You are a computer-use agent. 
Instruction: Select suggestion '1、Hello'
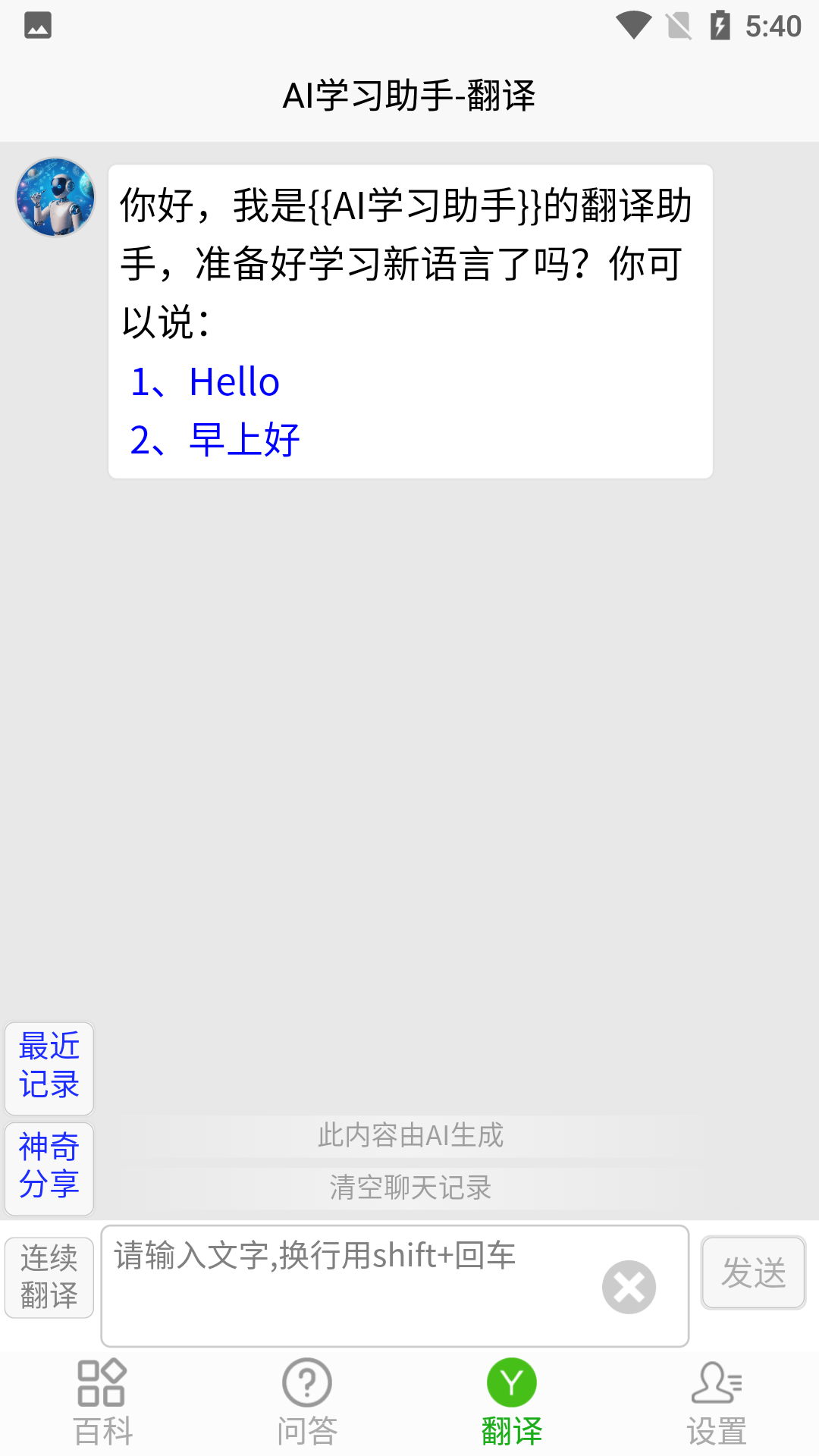[205, 381]
